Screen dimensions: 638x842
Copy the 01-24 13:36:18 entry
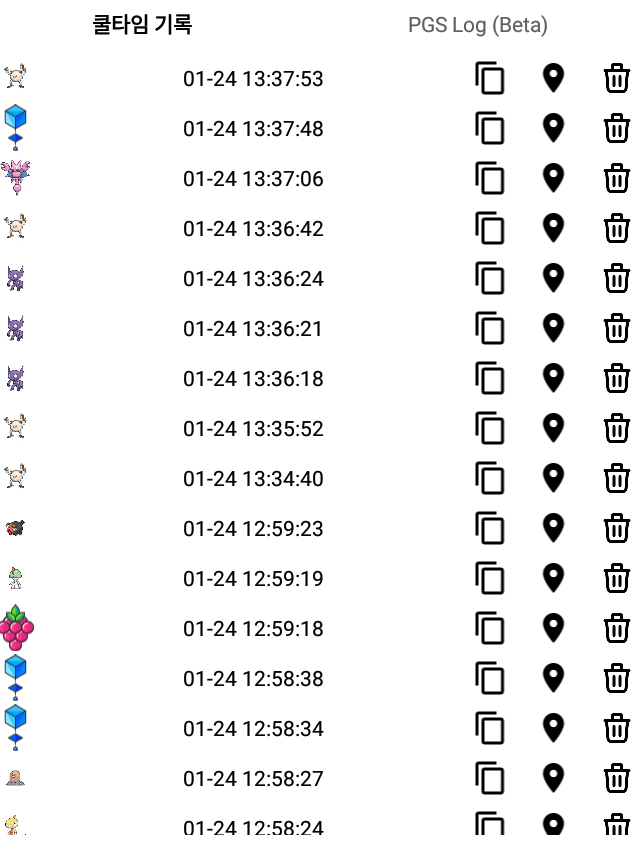coord(489,378)
